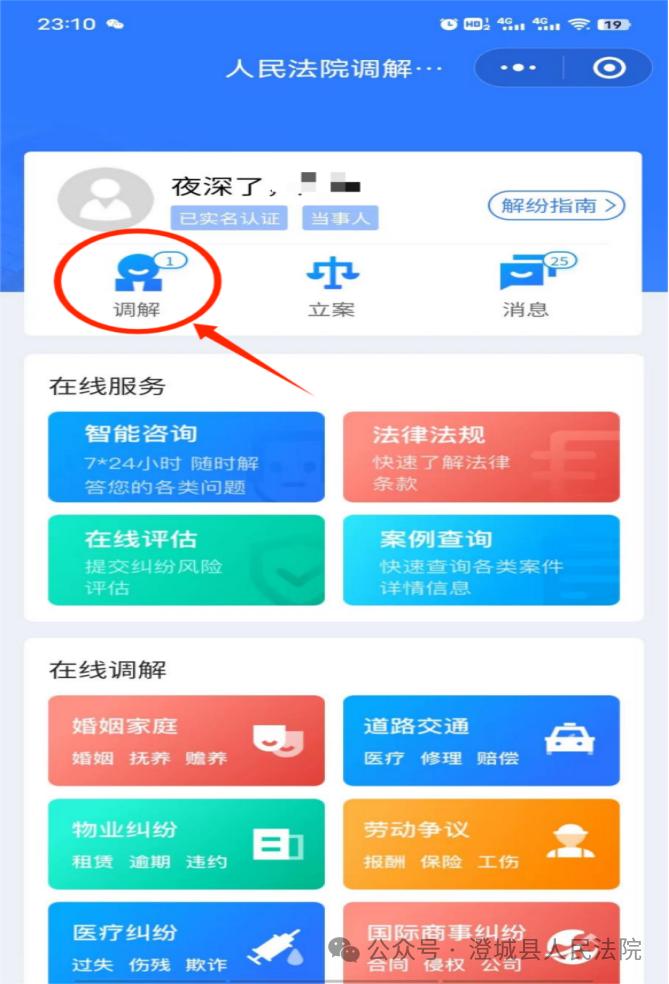Open the mini program more-options menu
Viewport: 669px width, 984px height.
[519, 68]
